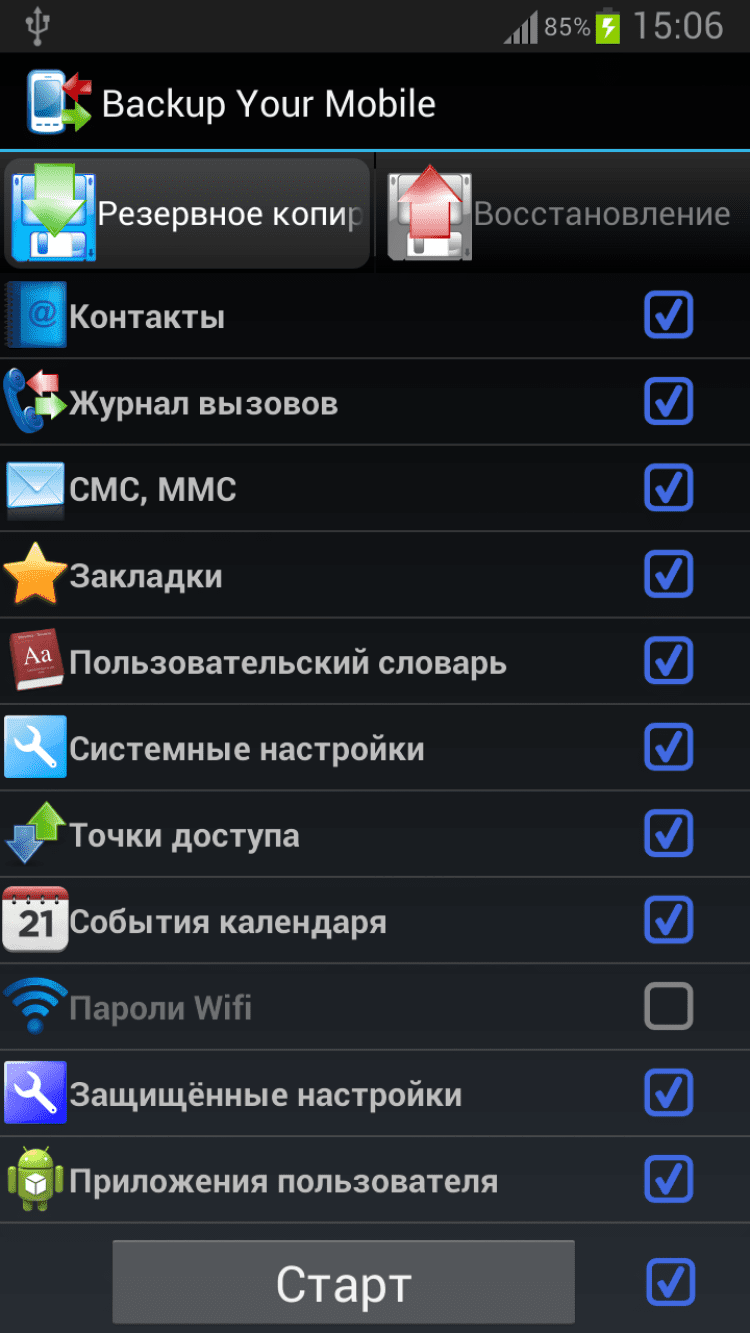Tap the Старт button

click(x=343, y=1283)
